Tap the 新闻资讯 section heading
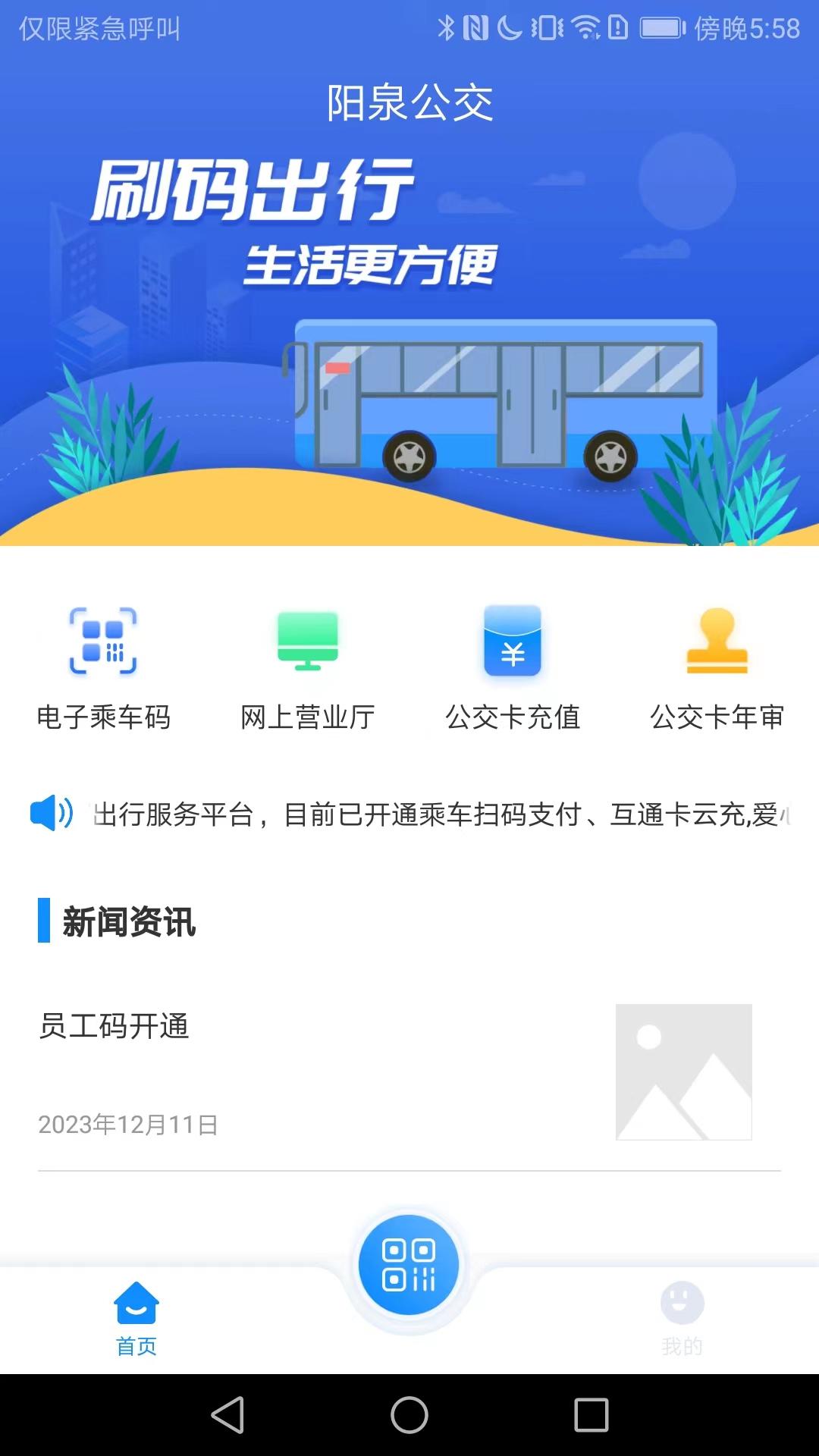Screen dimensions: 819x1456 127,922
